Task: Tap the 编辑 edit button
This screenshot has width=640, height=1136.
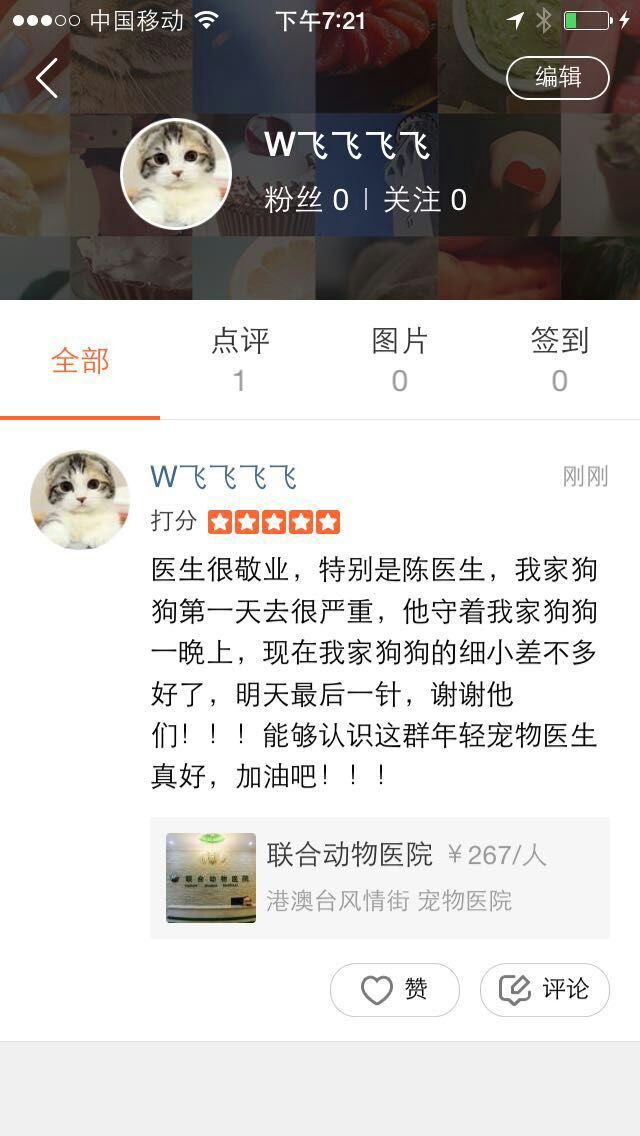Action: coord(557,77)
